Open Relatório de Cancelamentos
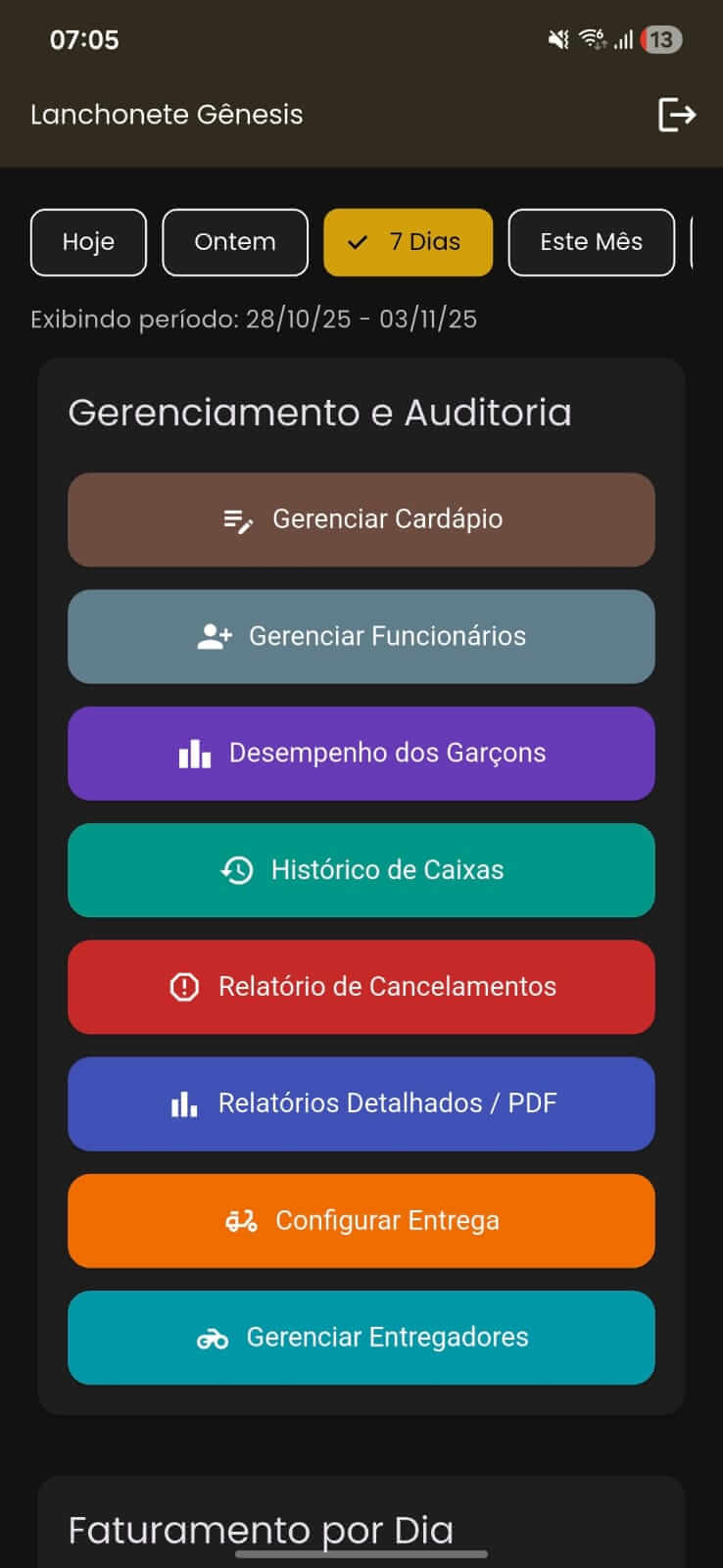 pos(361,986)
